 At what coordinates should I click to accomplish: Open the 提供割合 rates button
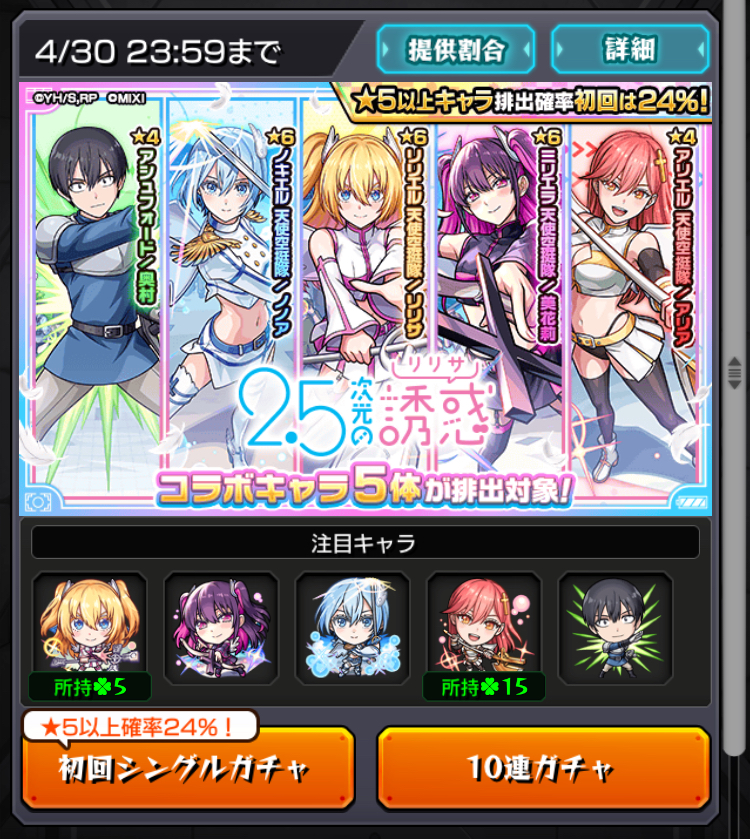coord(456,48)
